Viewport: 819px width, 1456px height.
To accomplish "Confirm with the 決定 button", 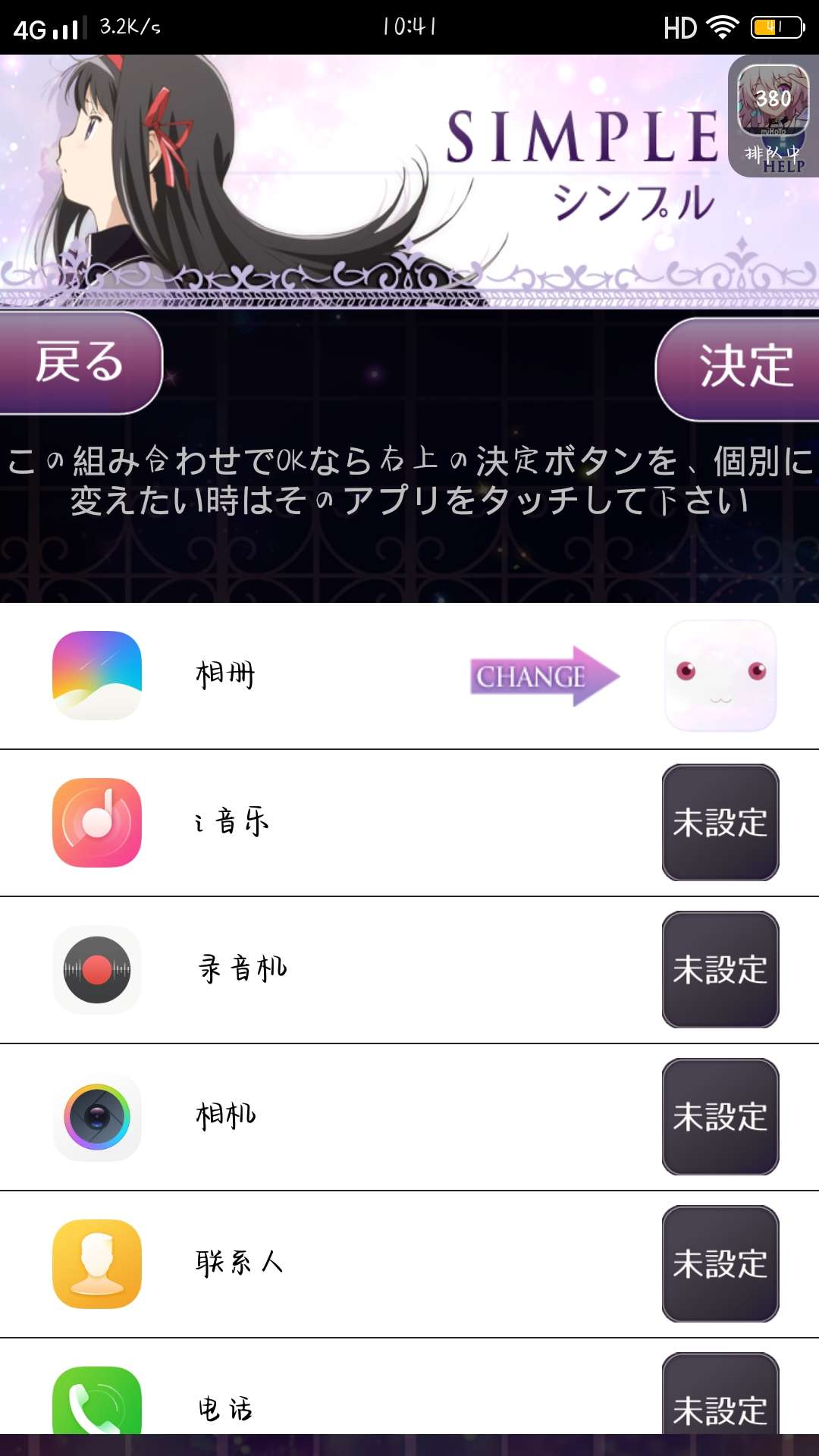I will pyautogui.click(x=739, y=369).
